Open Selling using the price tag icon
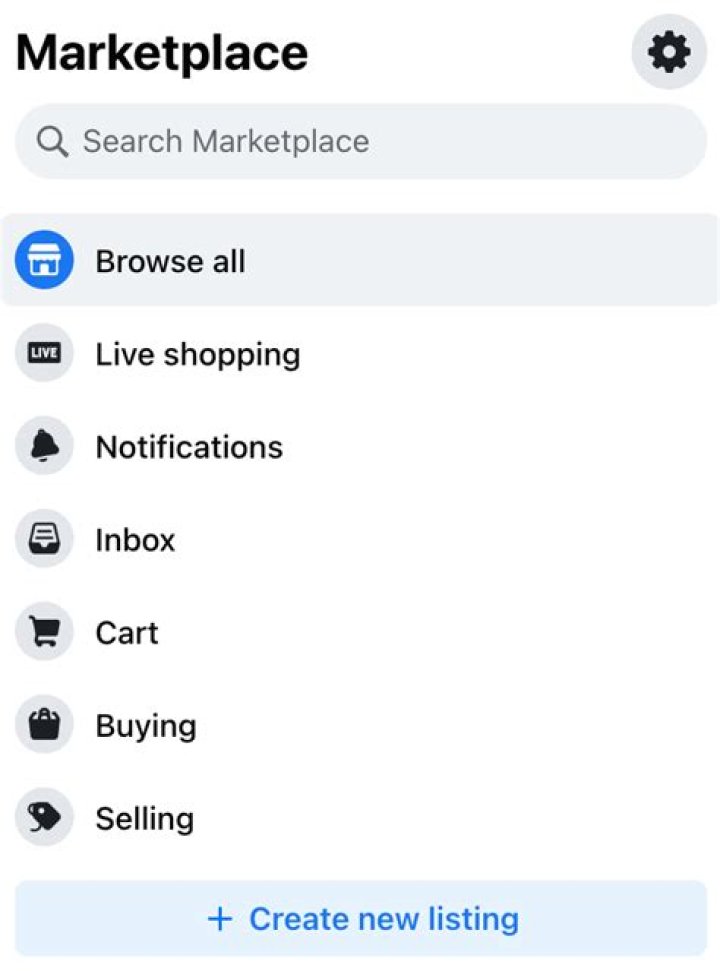 [x=44, y=817]
